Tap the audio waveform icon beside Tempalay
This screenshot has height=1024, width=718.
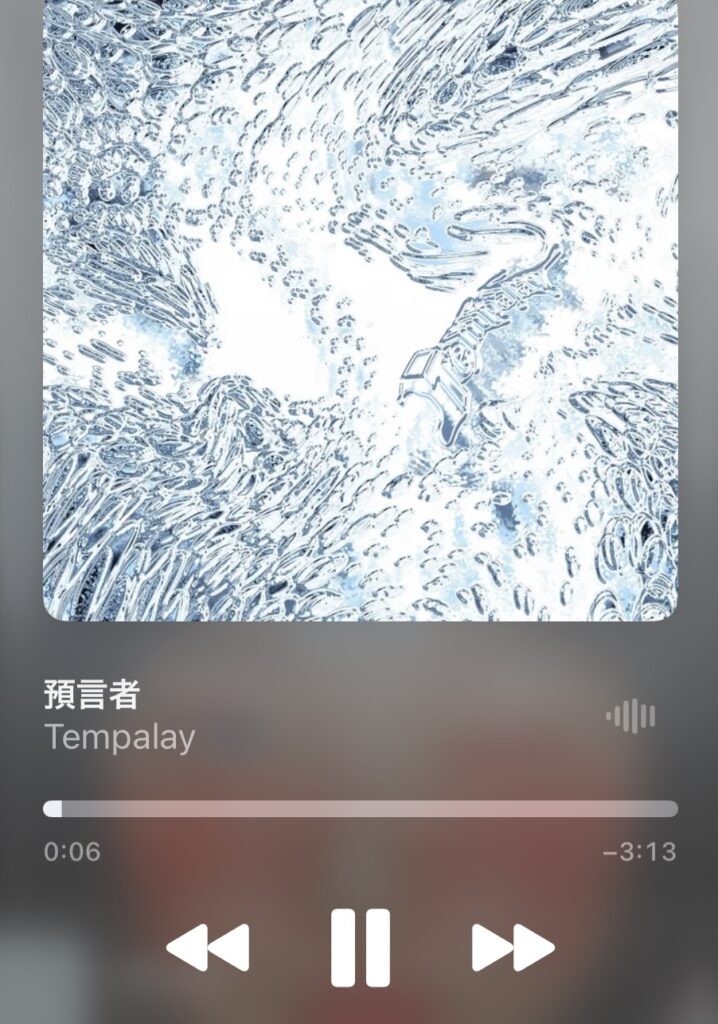(x=631, y=716)
